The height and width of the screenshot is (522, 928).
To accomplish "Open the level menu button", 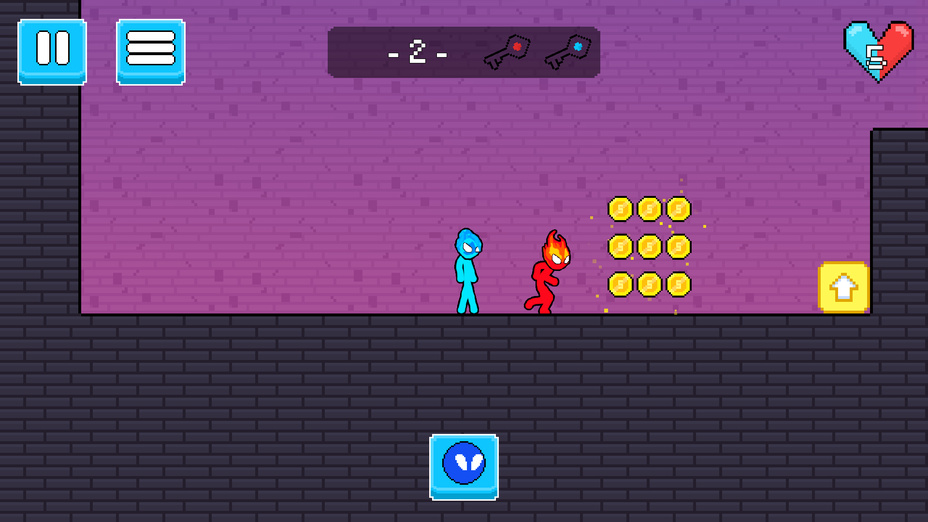I will (150, 50).
